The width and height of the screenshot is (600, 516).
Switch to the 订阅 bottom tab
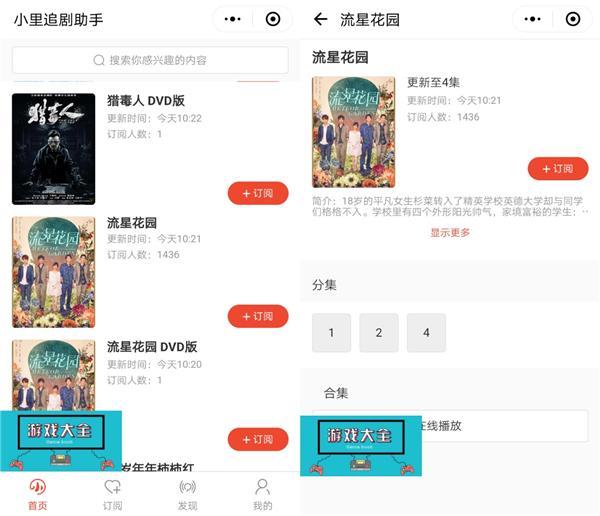tap(112, 494)
